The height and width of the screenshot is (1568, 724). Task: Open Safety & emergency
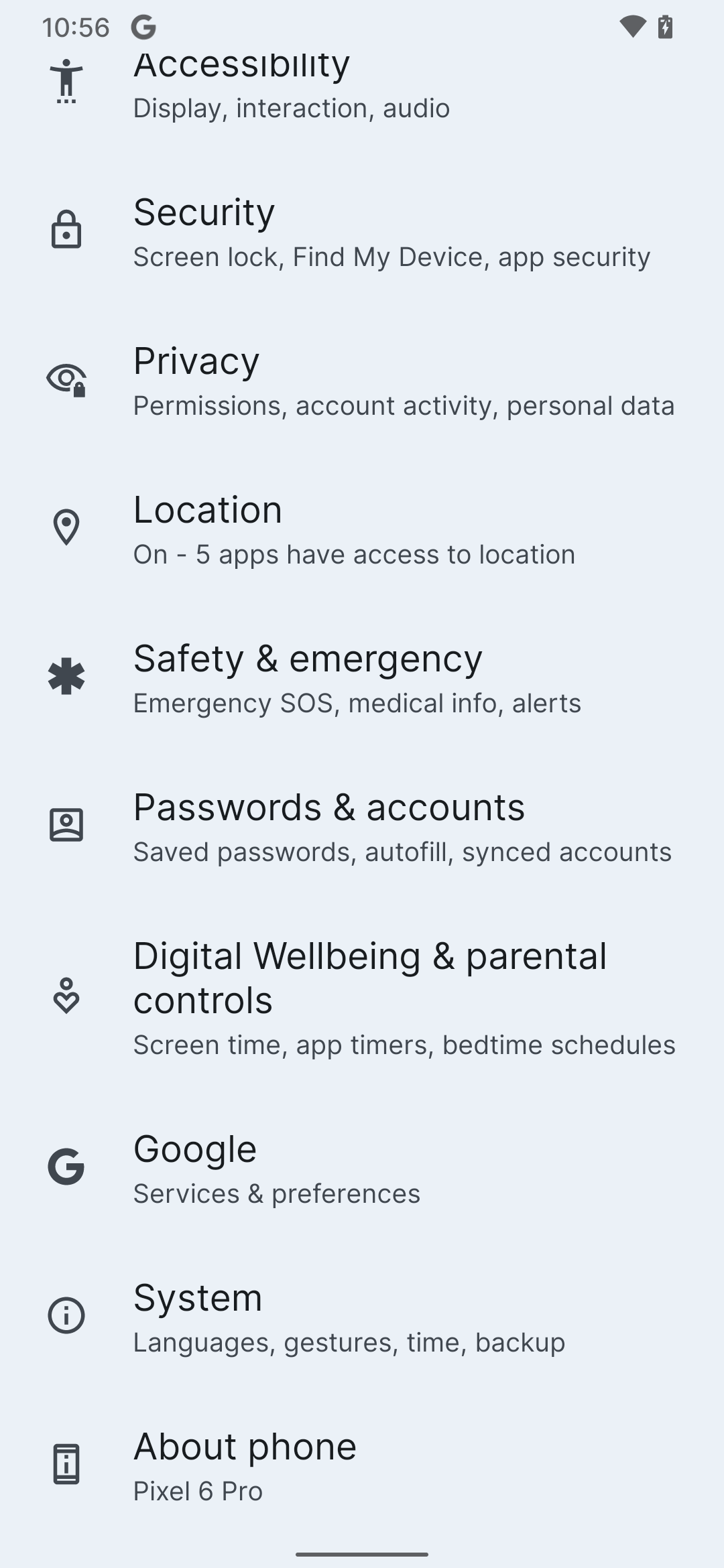pos(362,678)
